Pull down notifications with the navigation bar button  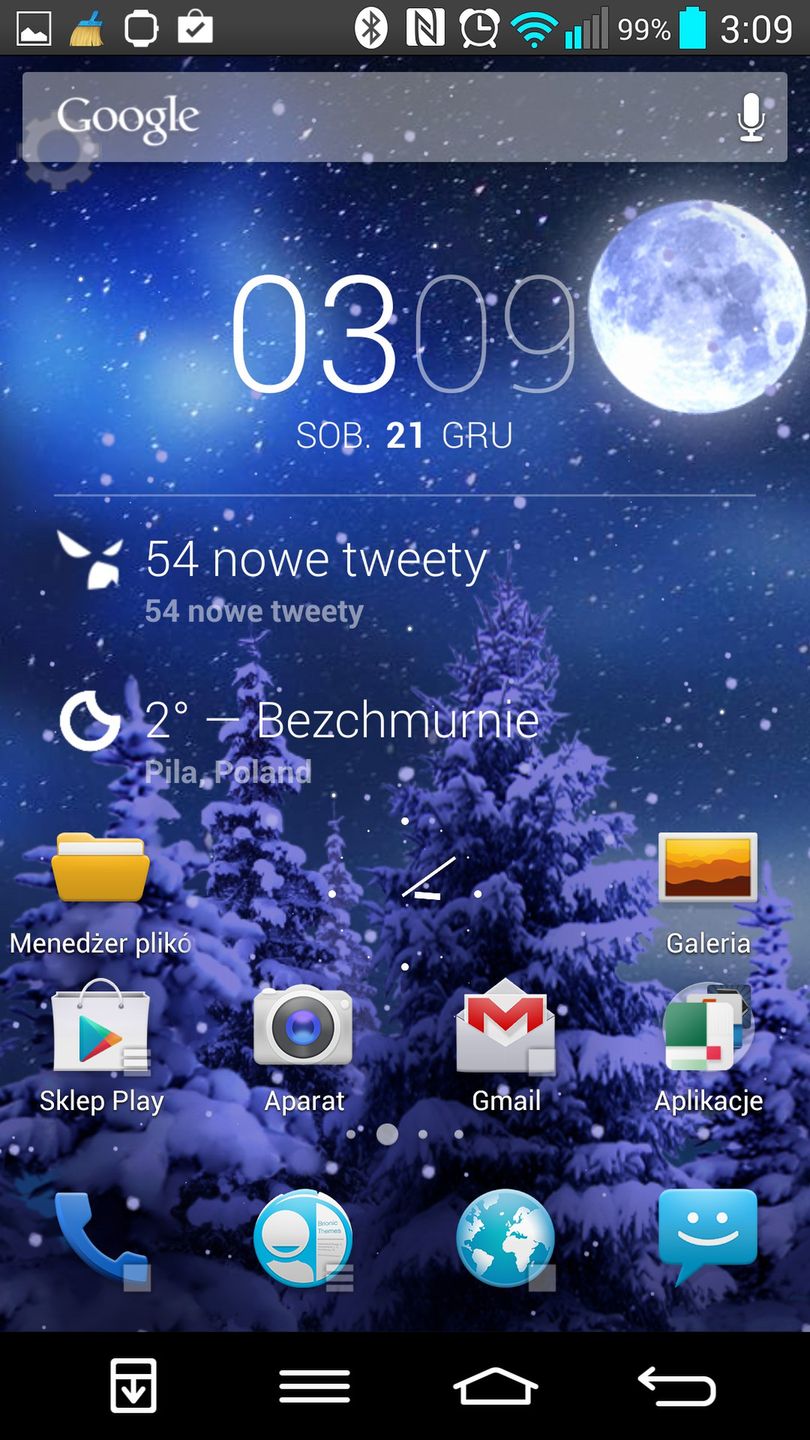(x=133, y=1386)
